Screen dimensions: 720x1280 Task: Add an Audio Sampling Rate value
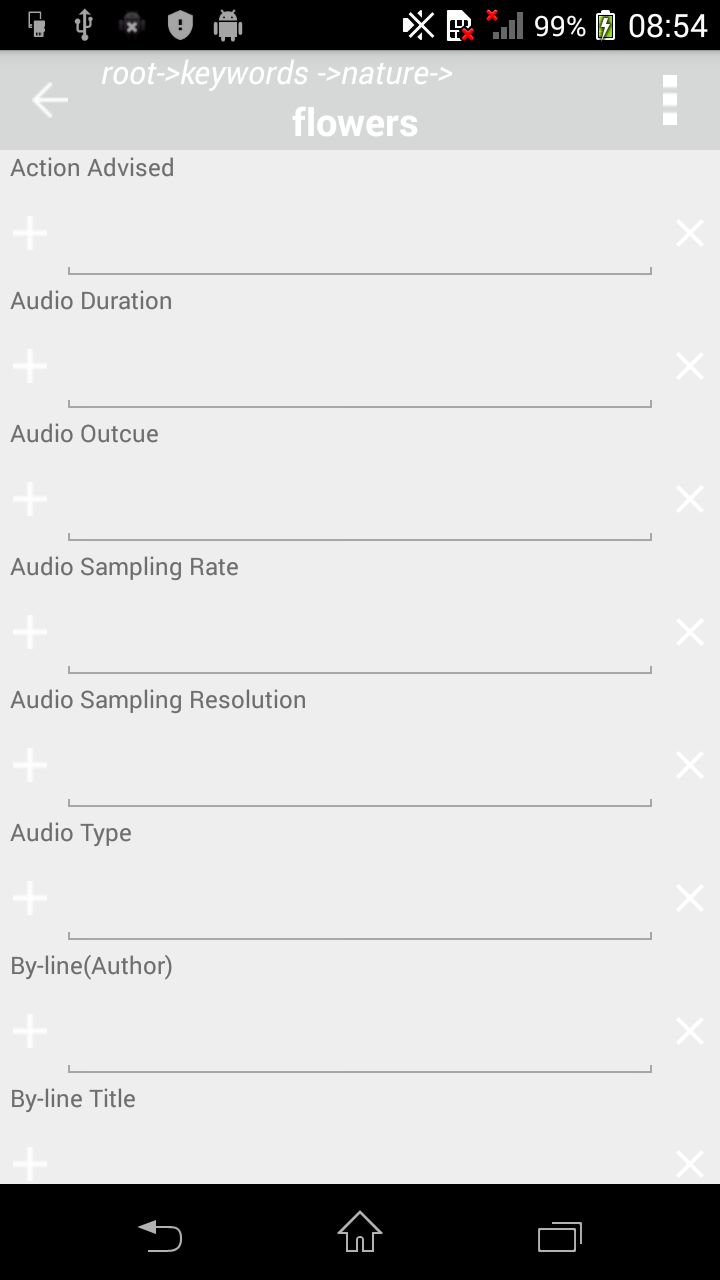point(29,631)
